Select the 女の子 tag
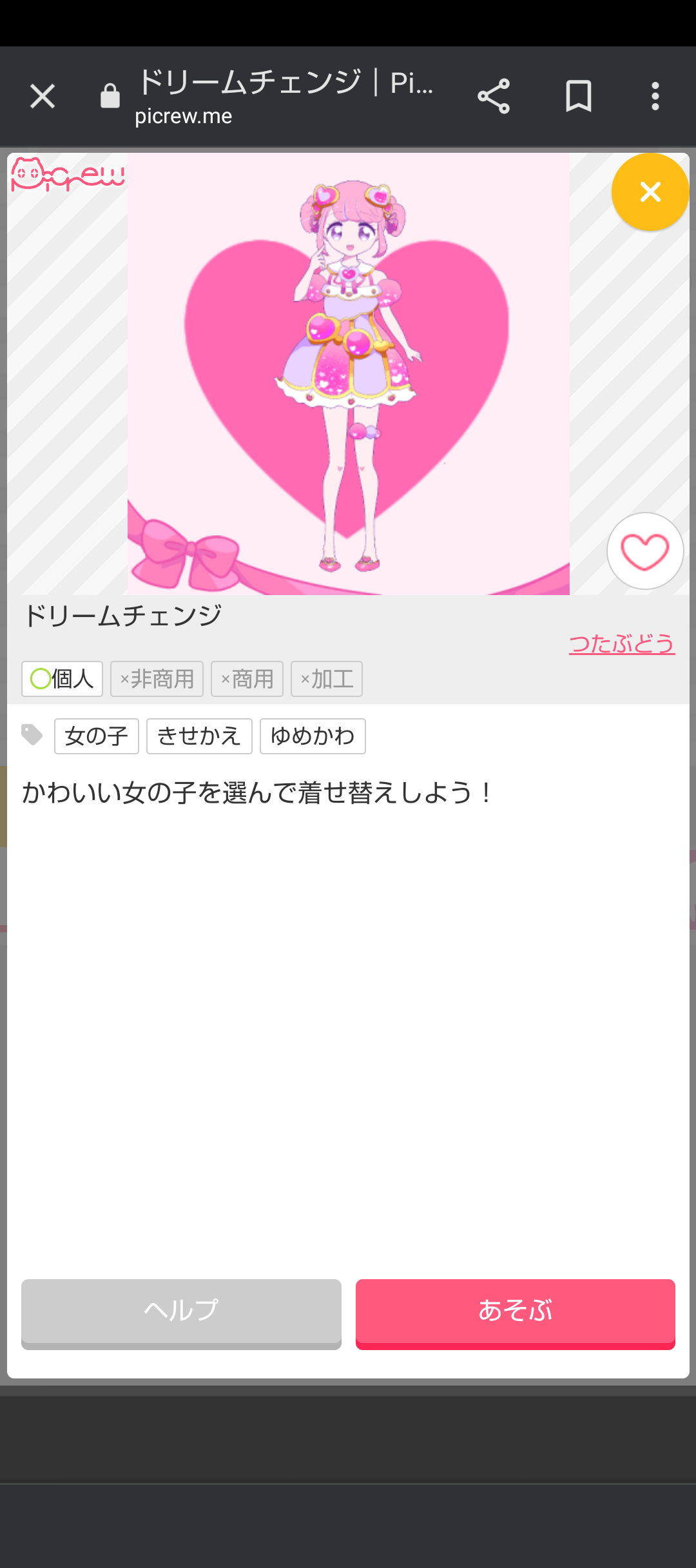This screenshot has height=1568, width=696. click(97, 736)
